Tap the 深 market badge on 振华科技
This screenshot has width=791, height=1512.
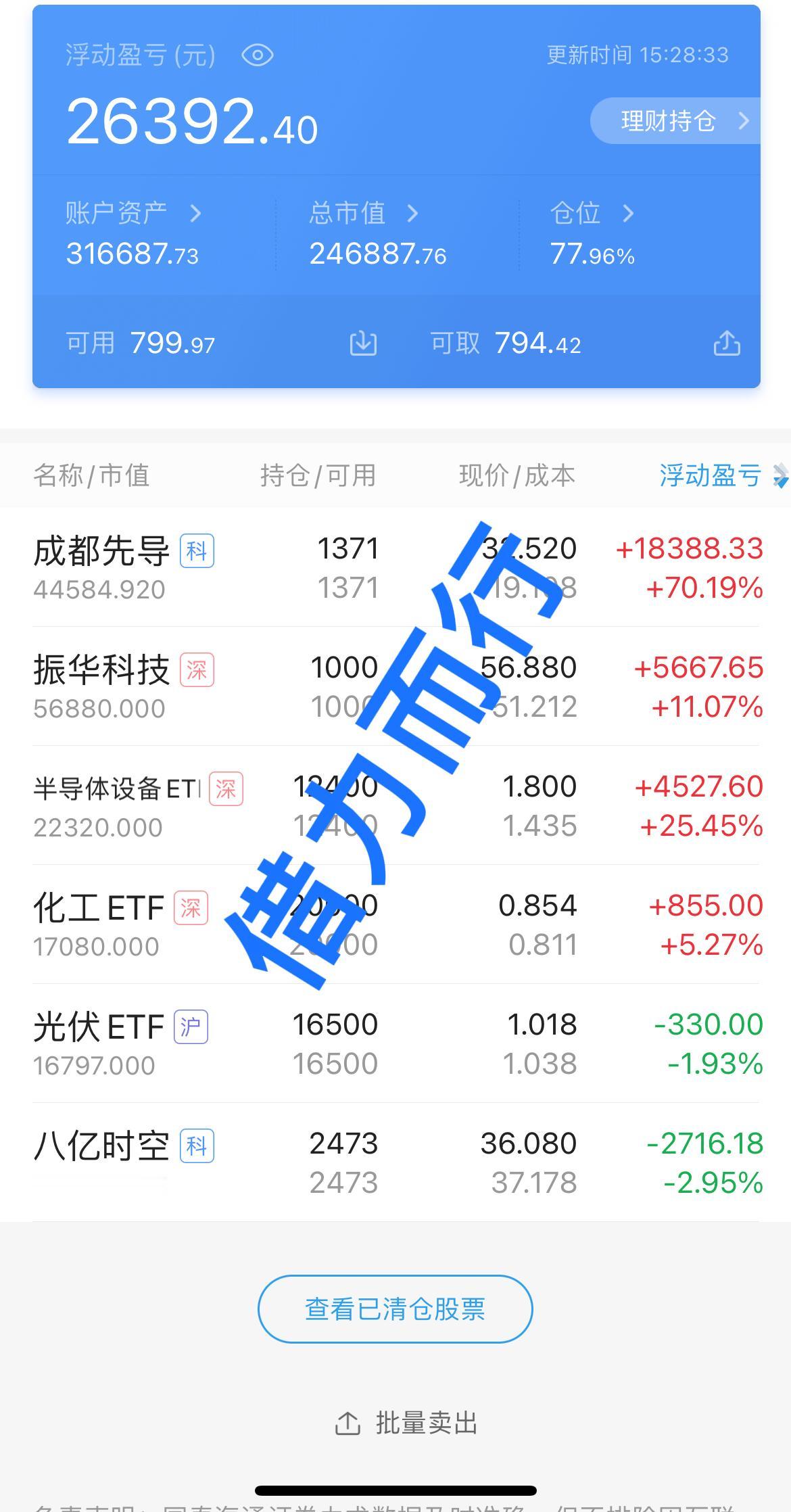point(197,668)
